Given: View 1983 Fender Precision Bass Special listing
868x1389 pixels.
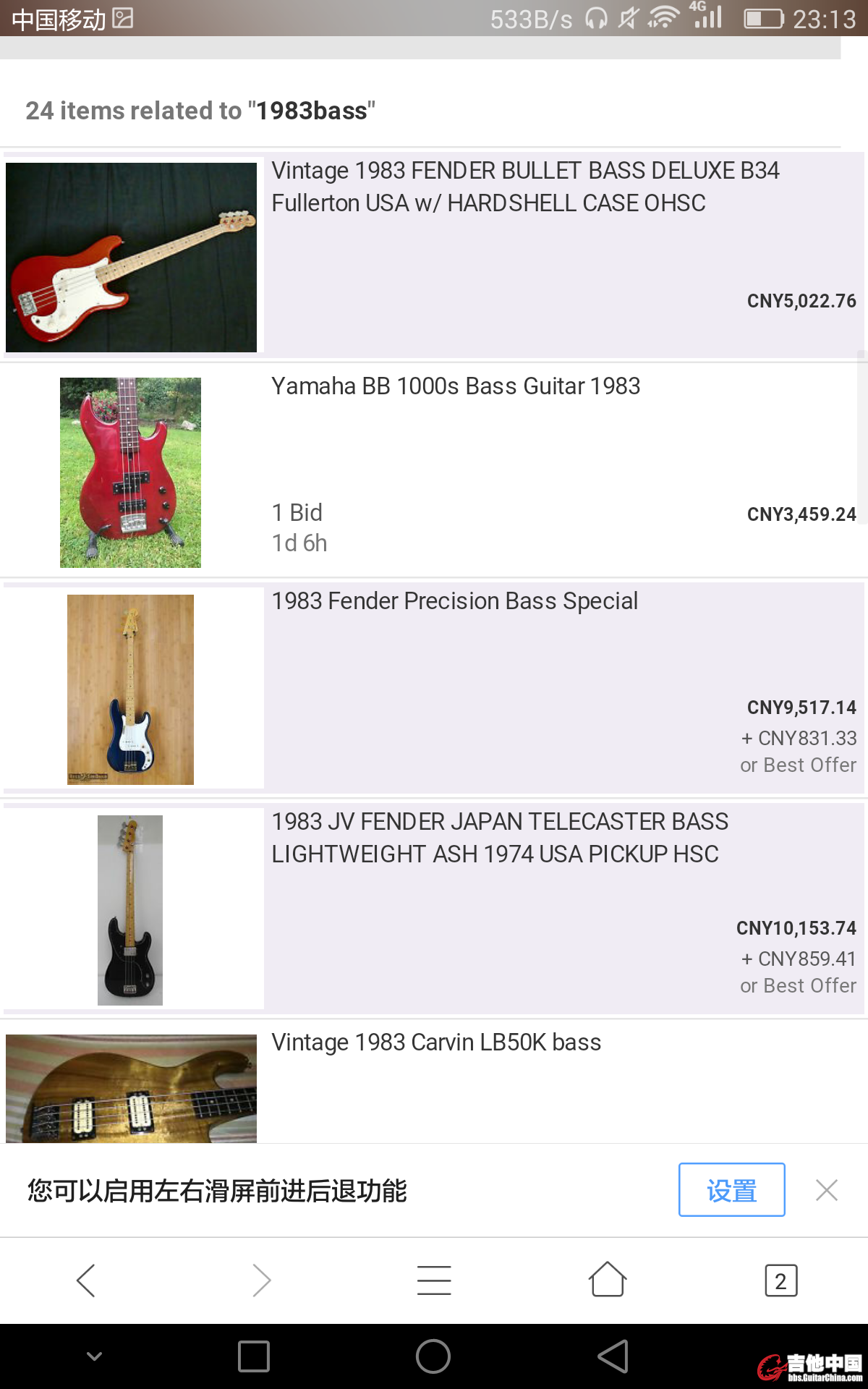Looking at the screenshot, I should tap(454, 601).
